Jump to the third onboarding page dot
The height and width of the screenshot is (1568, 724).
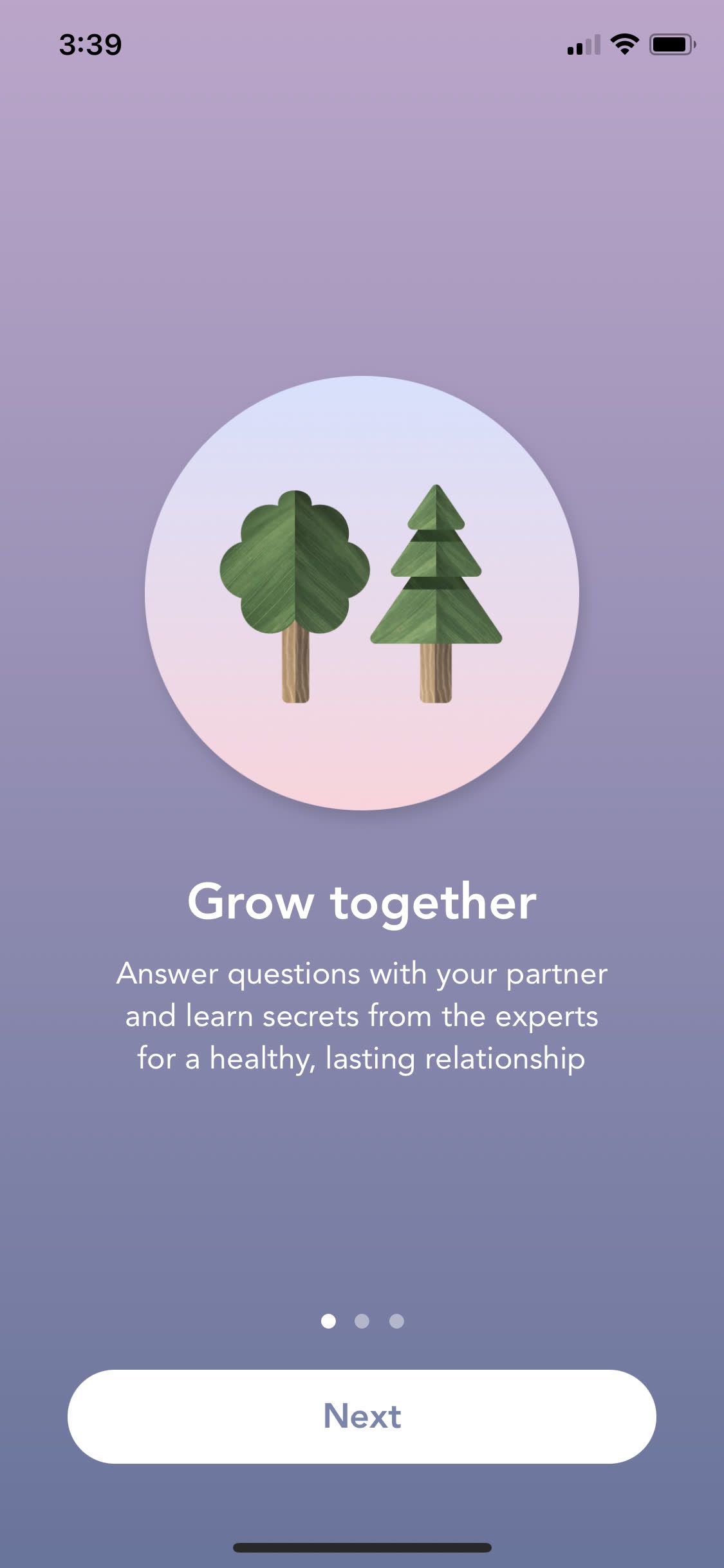[396, 1321]
